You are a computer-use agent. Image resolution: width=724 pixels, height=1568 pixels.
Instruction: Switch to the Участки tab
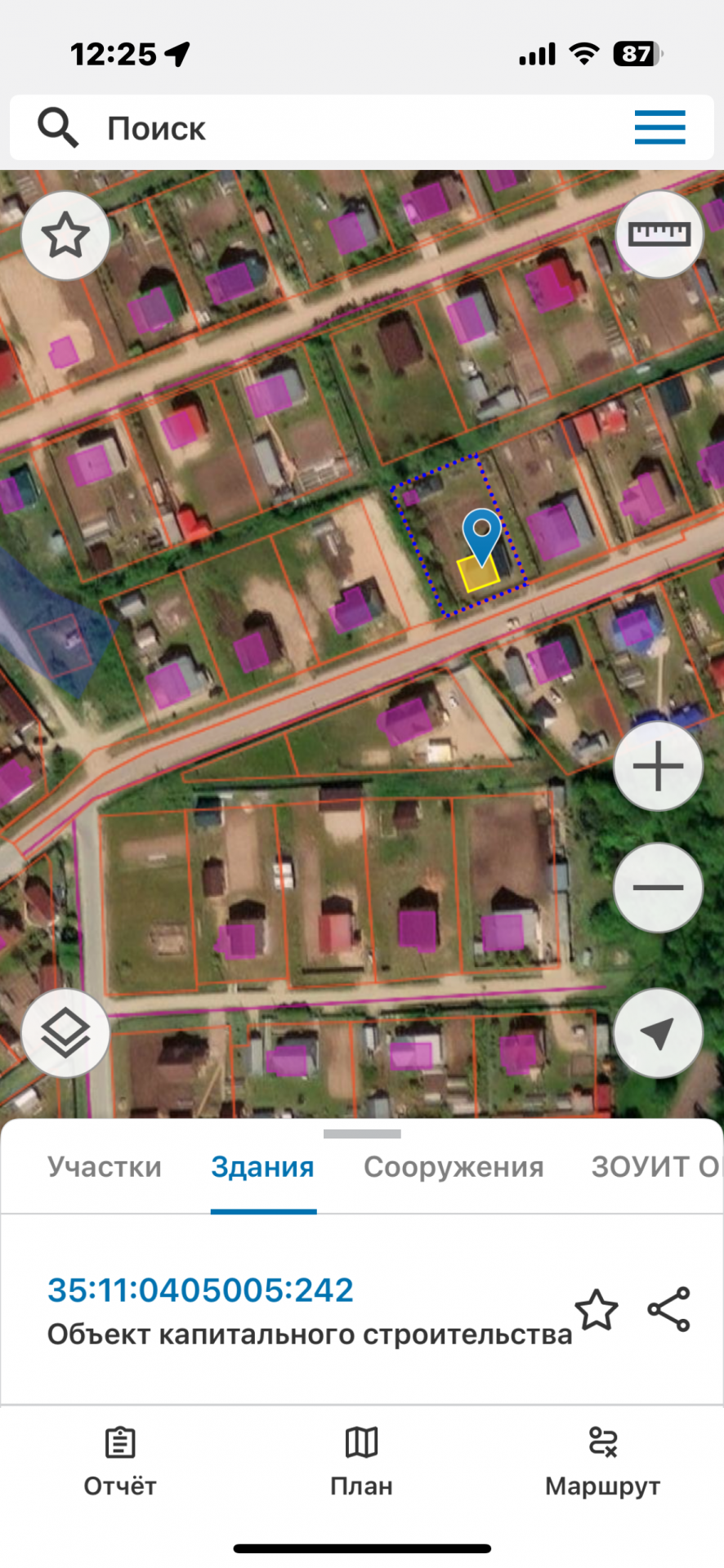coord(105,1167)
